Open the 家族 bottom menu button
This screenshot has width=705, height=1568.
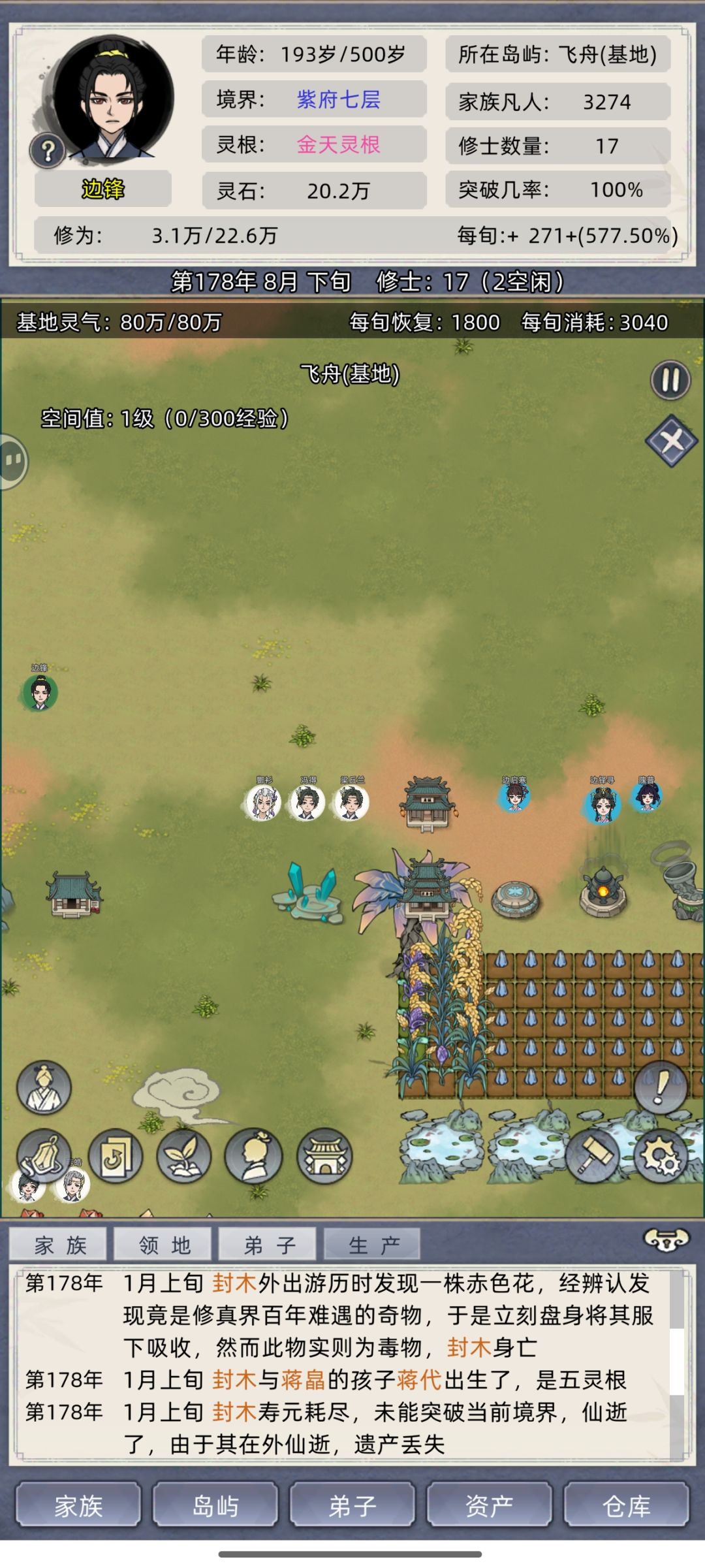[78, 1505]
